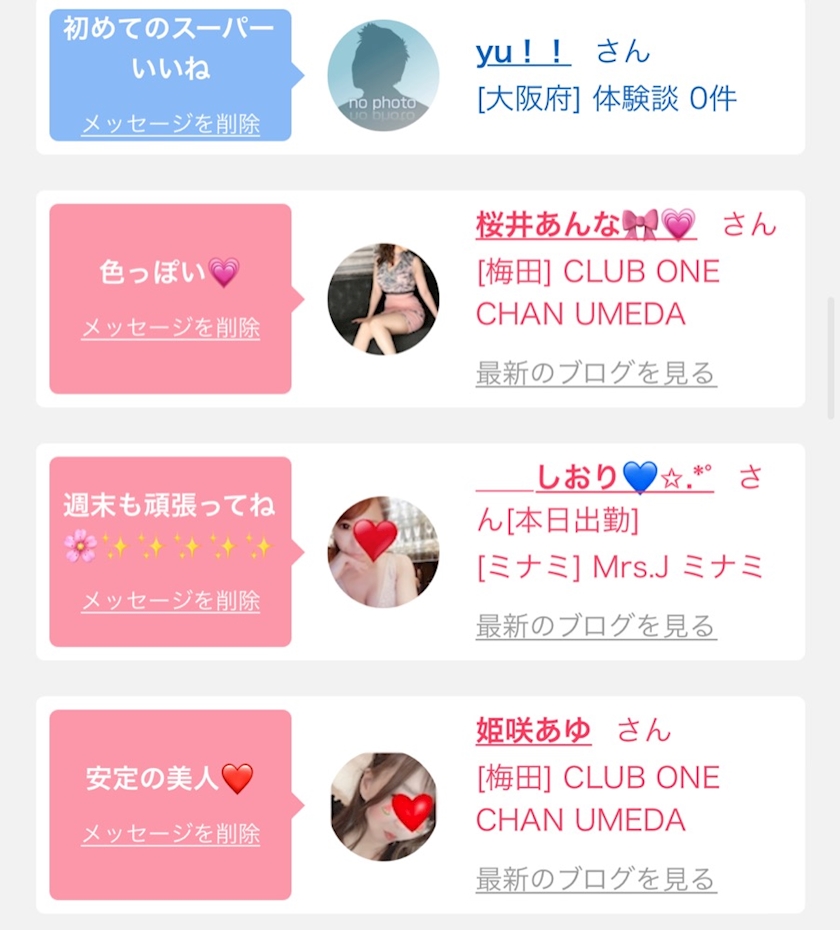View 姫咲あゆ's latest blog
Screen dimensions: 840x930
[x=596, y=880]
